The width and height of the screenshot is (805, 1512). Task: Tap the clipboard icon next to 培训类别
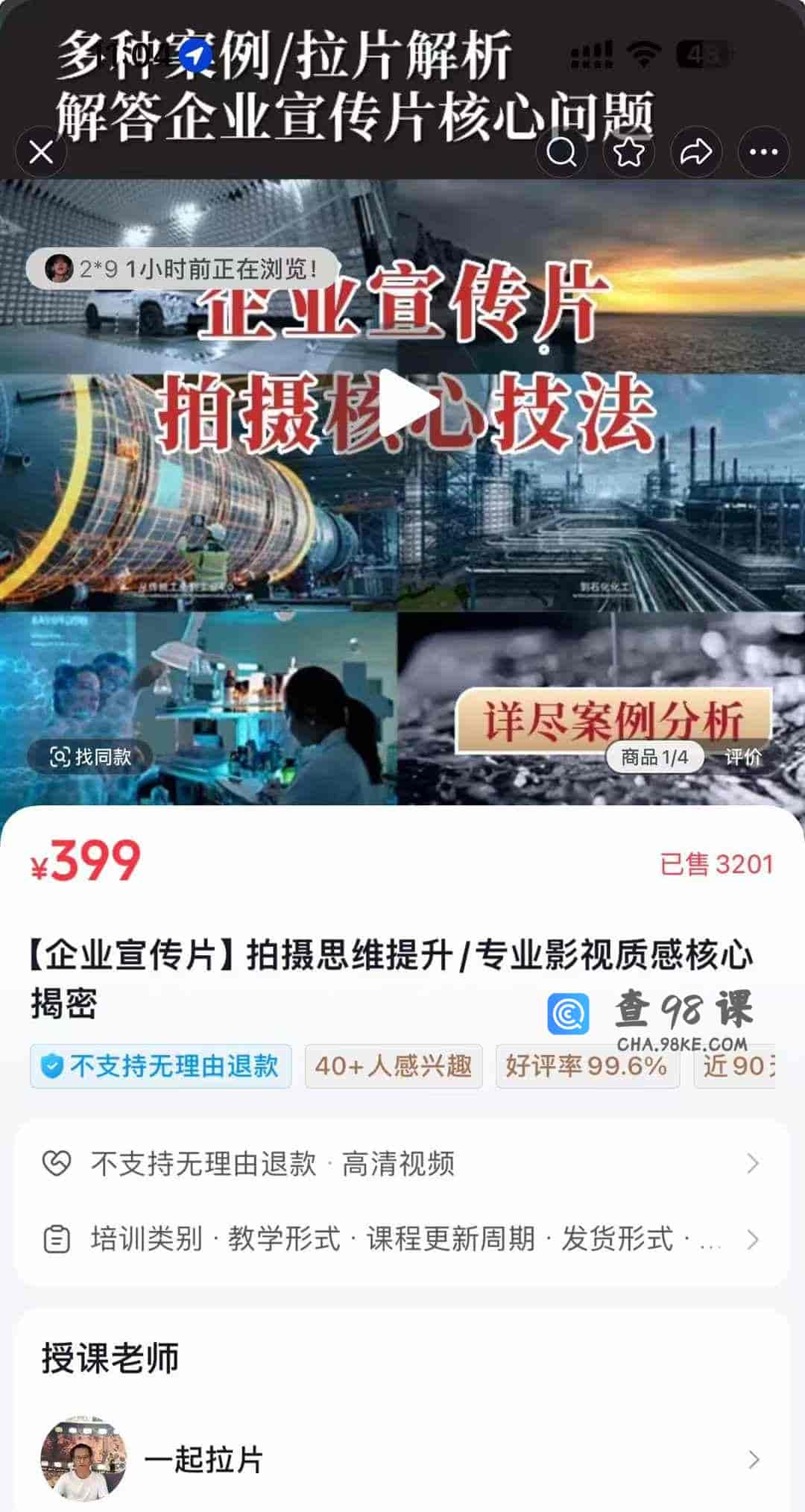tap(56, 1240)
